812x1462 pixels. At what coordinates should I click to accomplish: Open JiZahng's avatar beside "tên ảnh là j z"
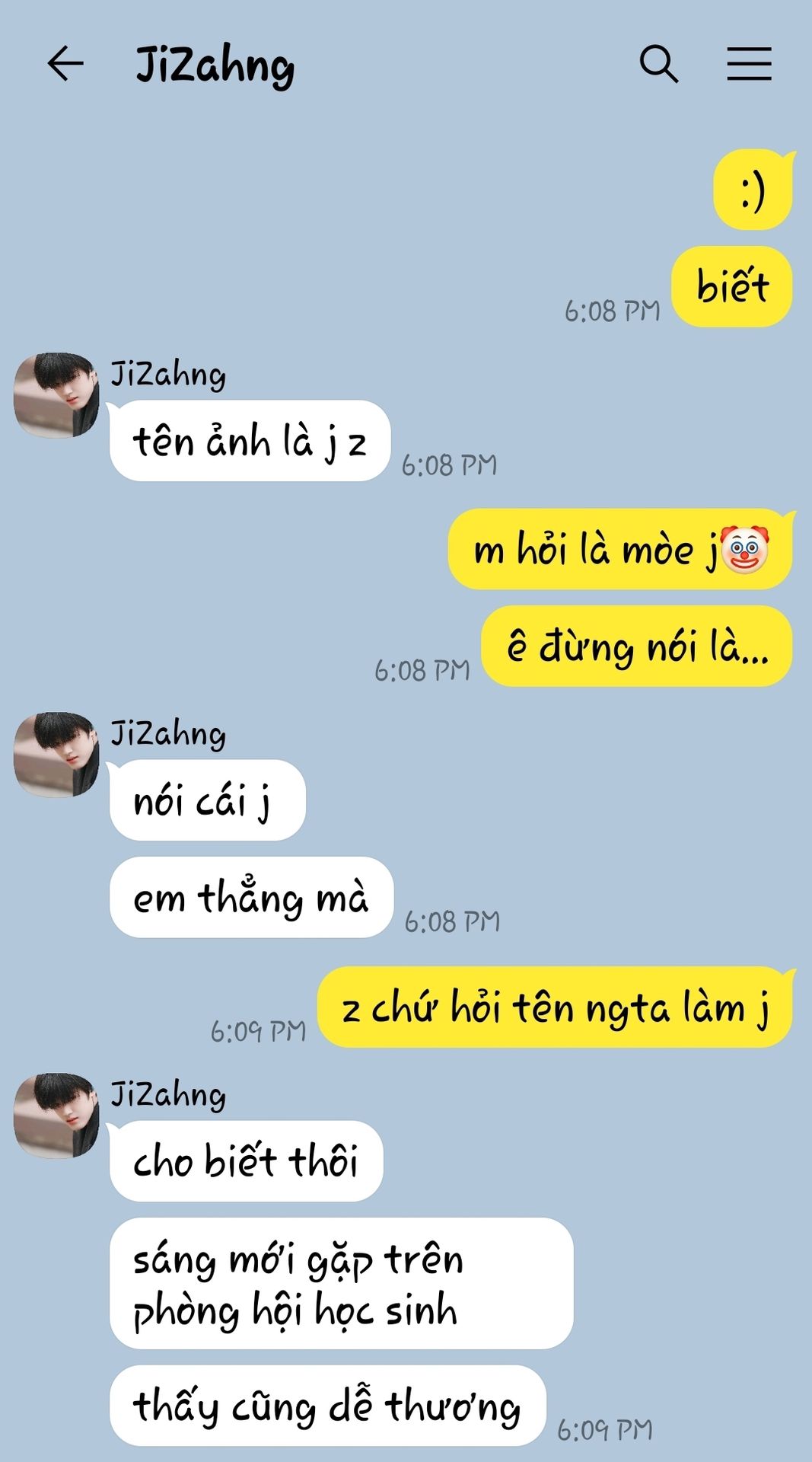click(x=57, y=395)
